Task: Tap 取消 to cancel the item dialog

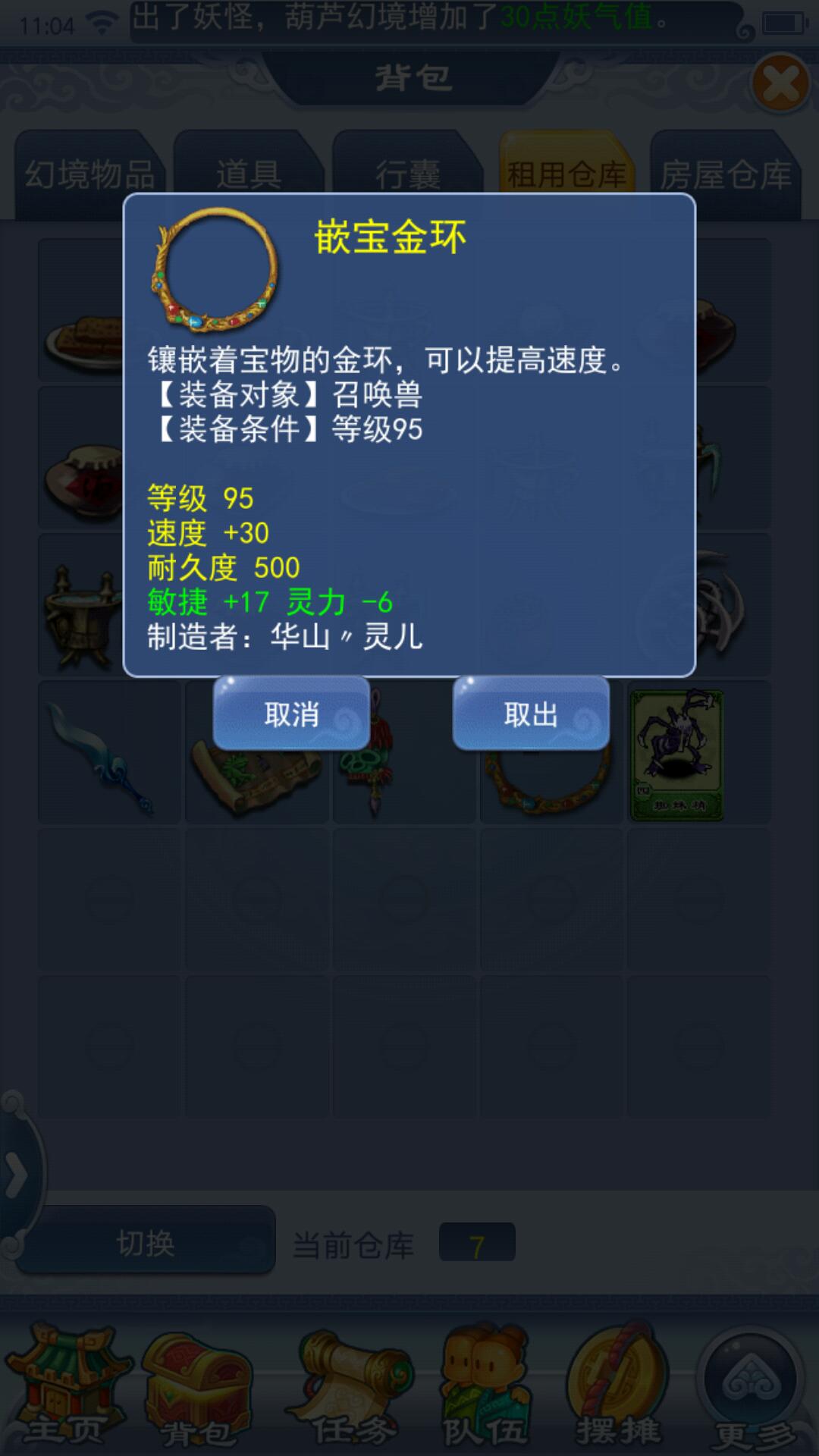Action: [291, 714]
